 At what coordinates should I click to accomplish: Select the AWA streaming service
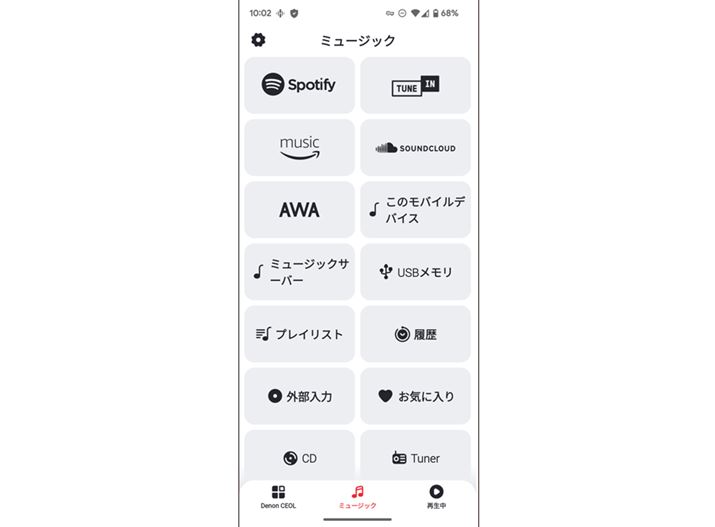[299, 209]
